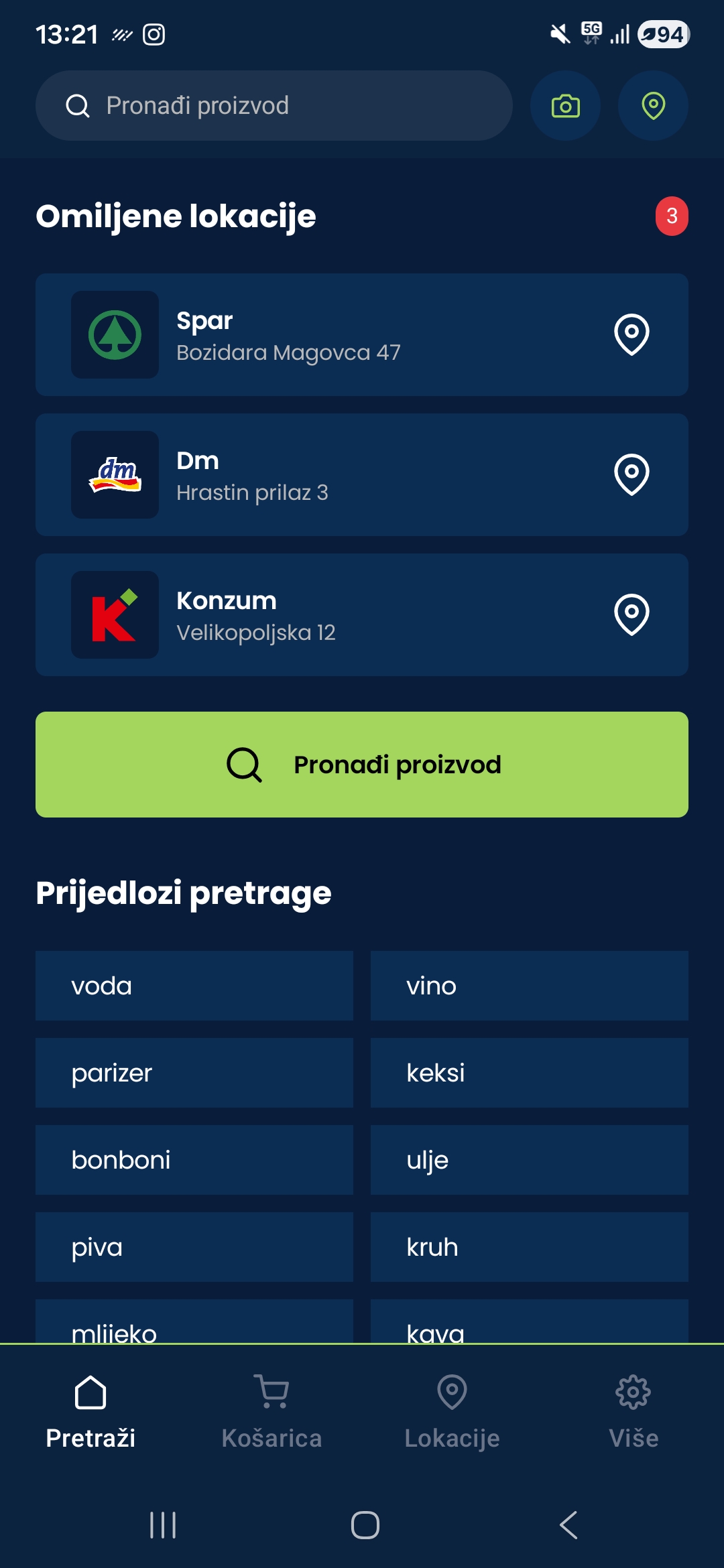724x1568 pixels.
Task: Open the location pin icon in header
Action: click(x=653, y=106)
